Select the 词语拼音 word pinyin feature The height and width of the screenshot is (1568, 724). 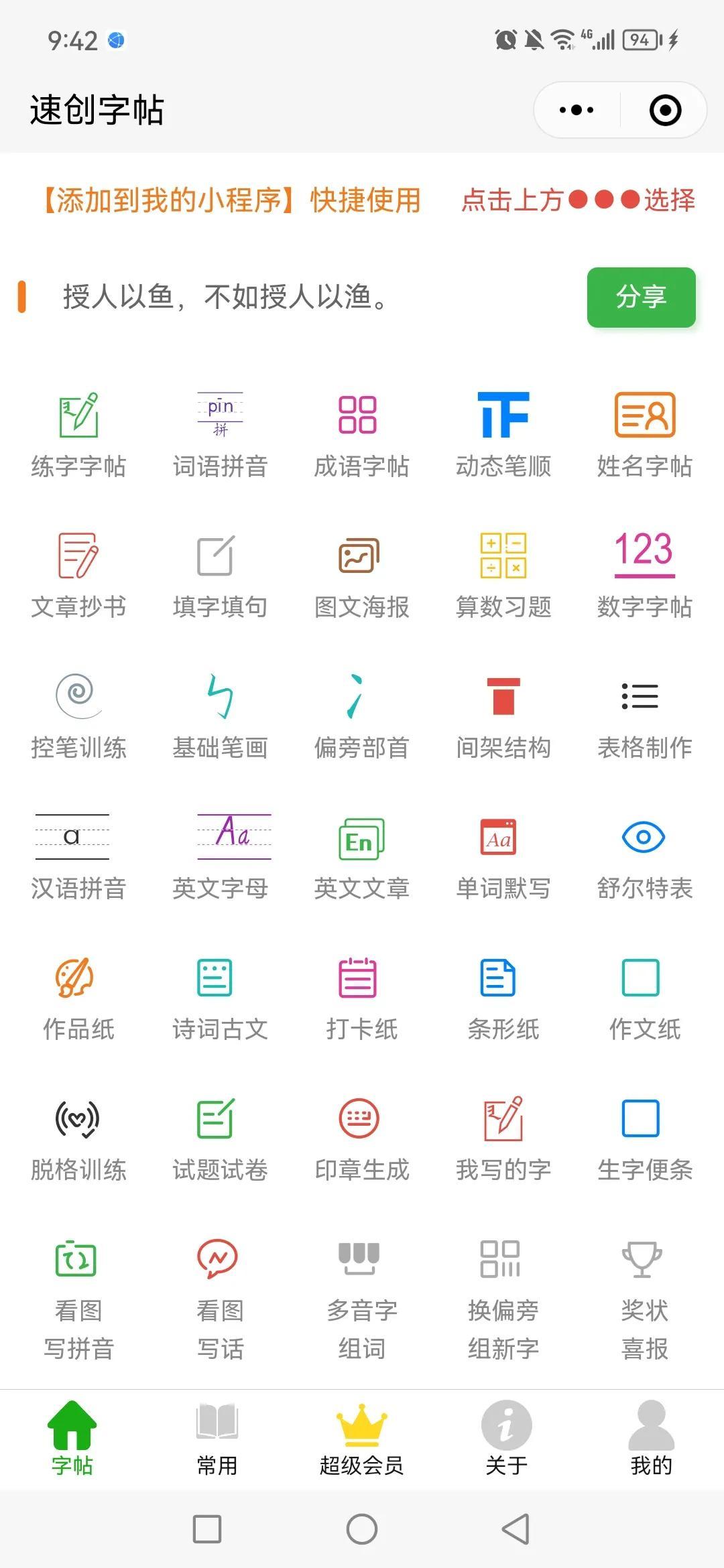point(220,432)
